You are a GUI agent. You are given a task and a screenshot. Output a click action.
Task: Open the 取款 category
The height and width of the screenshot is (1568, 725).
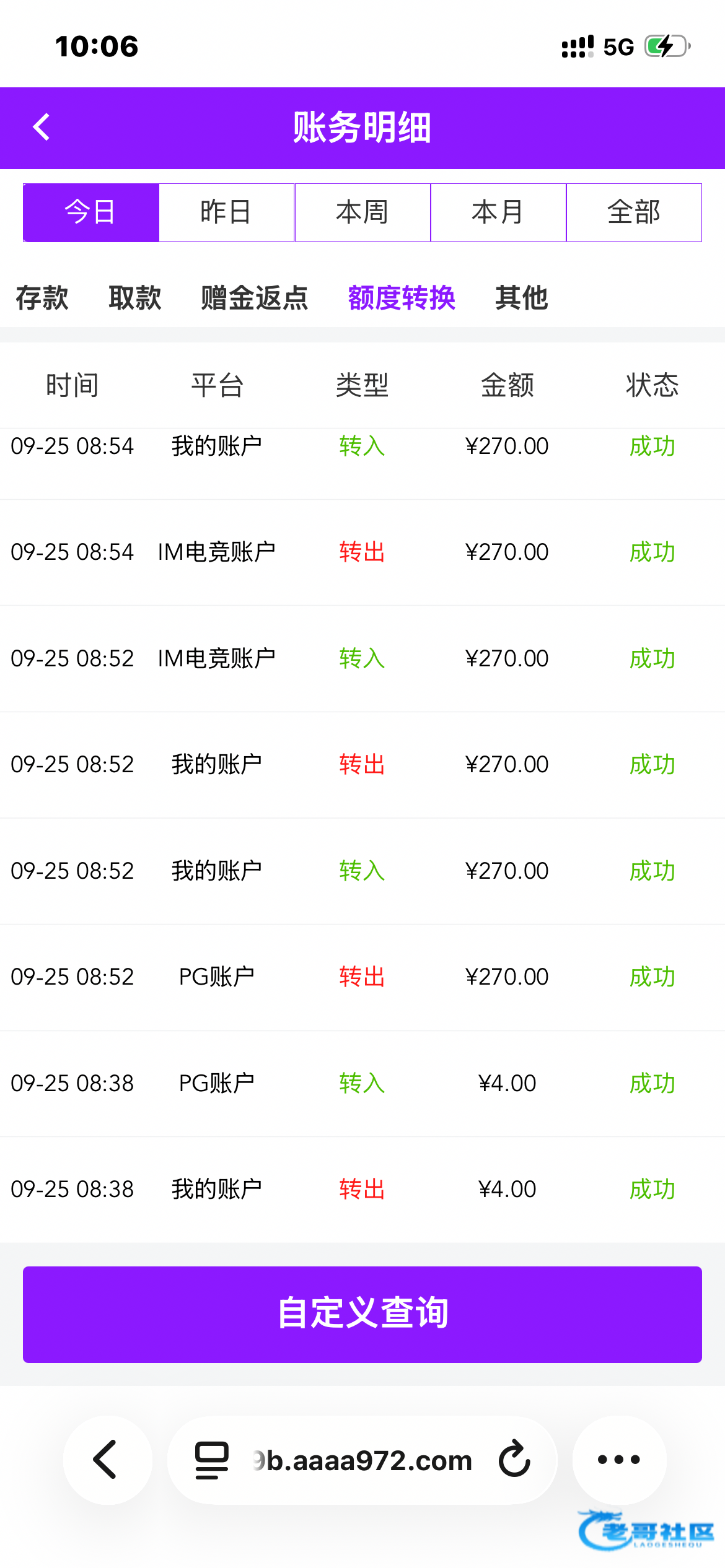135,298
